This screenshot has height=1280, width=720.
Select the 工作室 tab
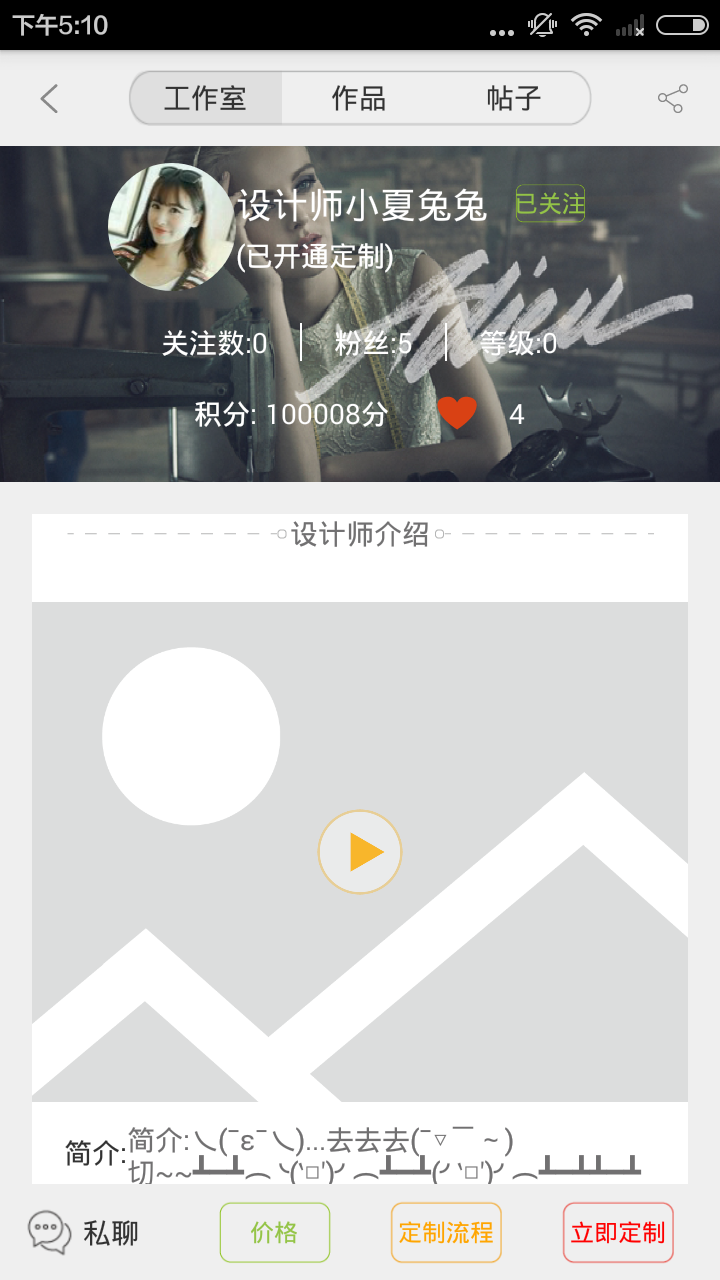(206, 98)
